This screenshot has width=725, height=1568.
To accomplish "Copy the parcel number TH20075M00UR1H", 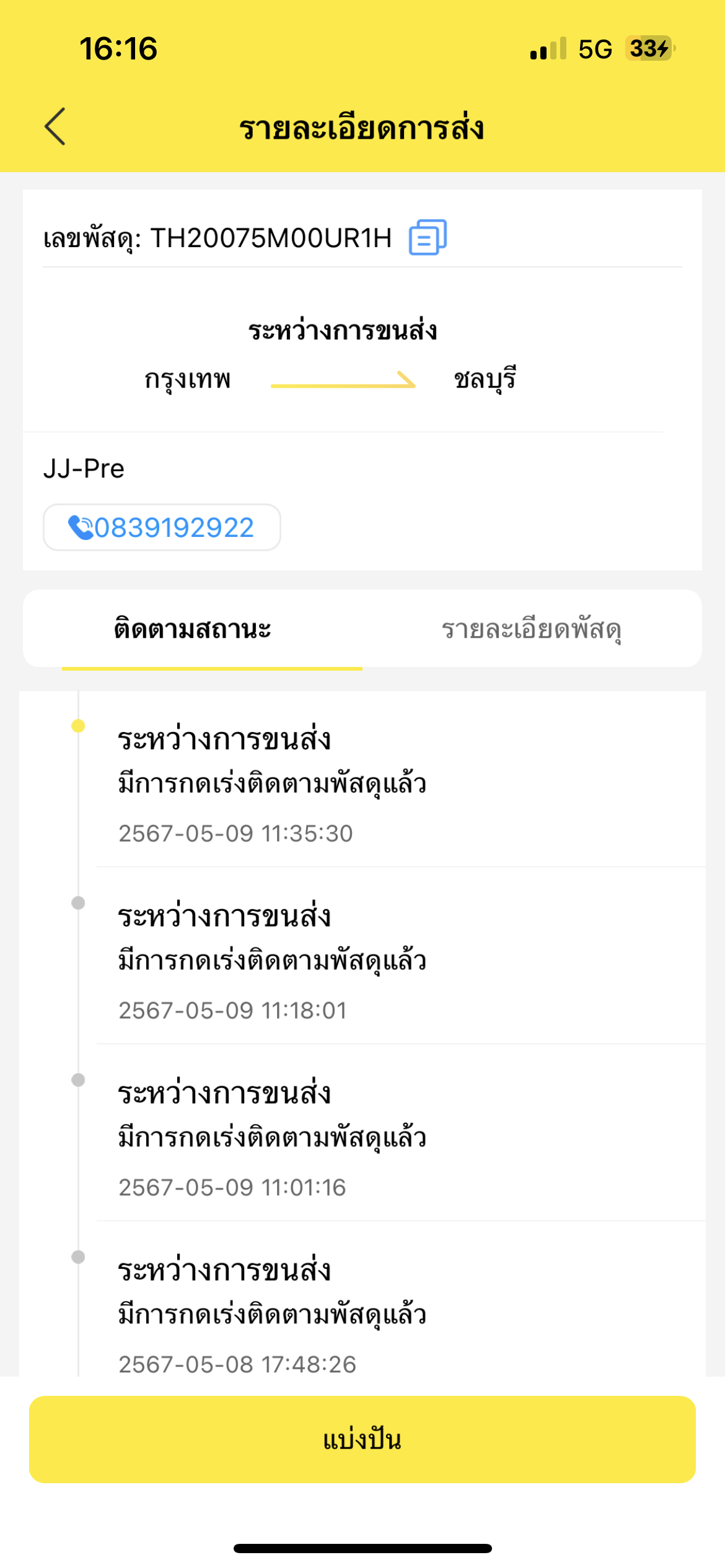I will (x=428, y=237).
